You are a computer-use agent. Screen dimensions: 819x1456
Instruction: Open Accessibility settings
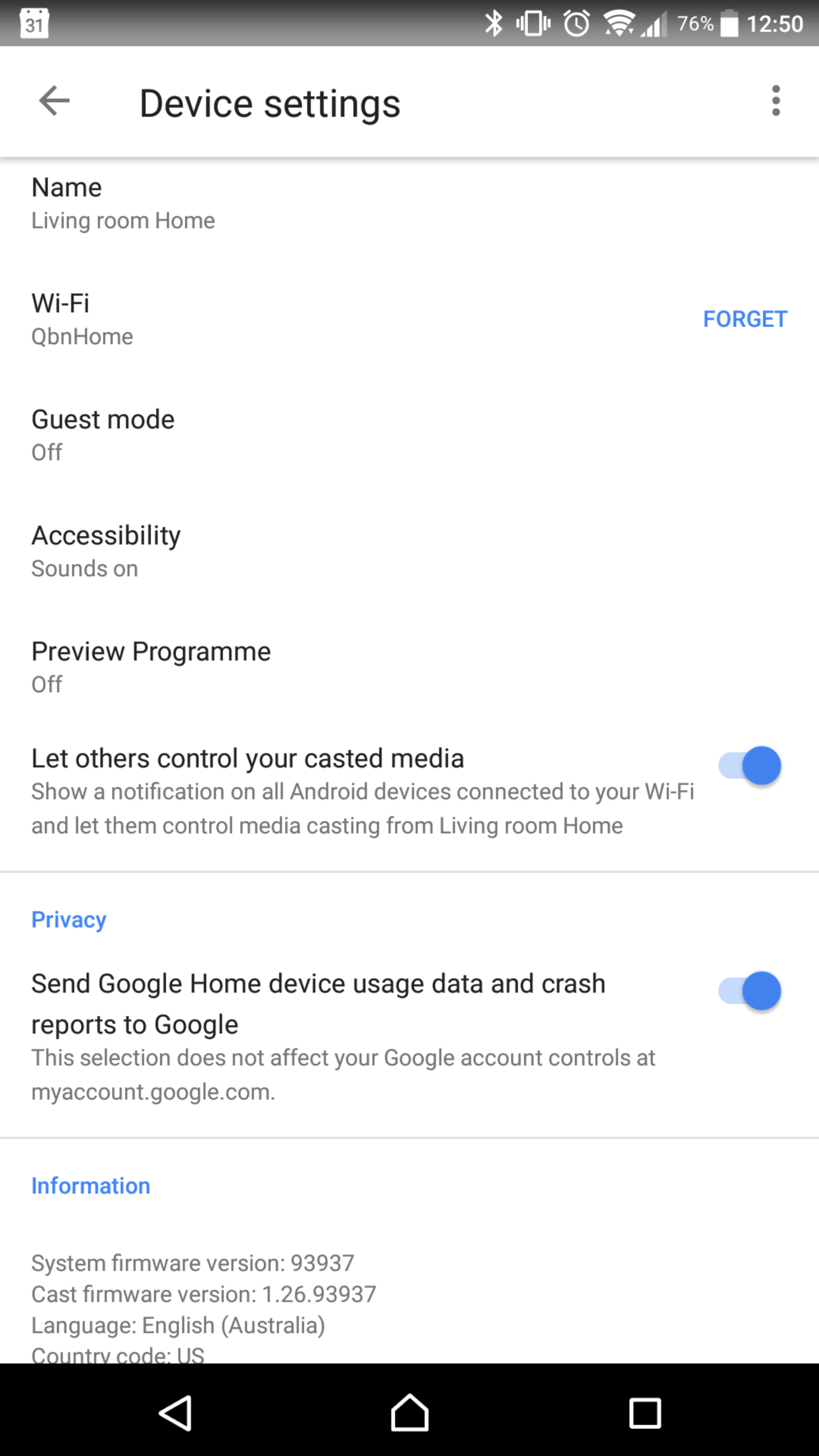(x=409, y=552)
